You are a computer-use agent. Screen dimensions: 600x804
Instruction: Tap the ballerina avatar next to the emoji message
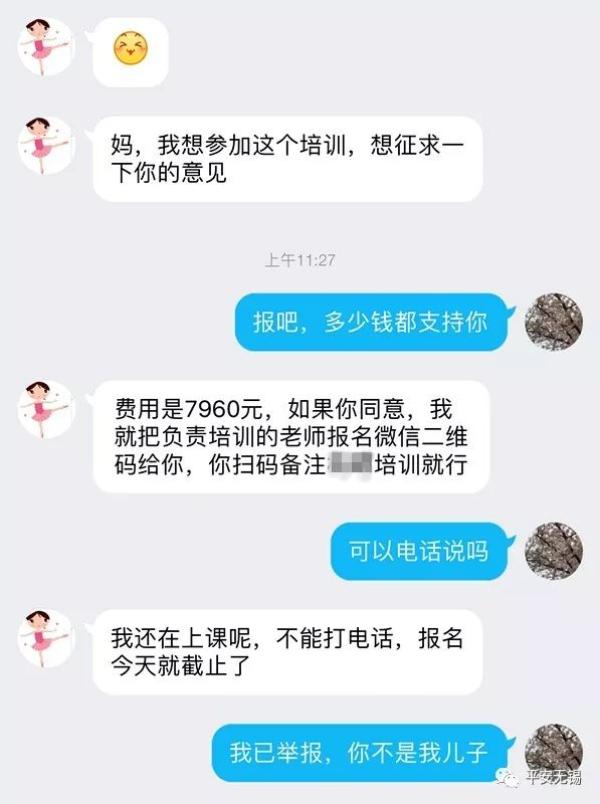pos(47,46)
